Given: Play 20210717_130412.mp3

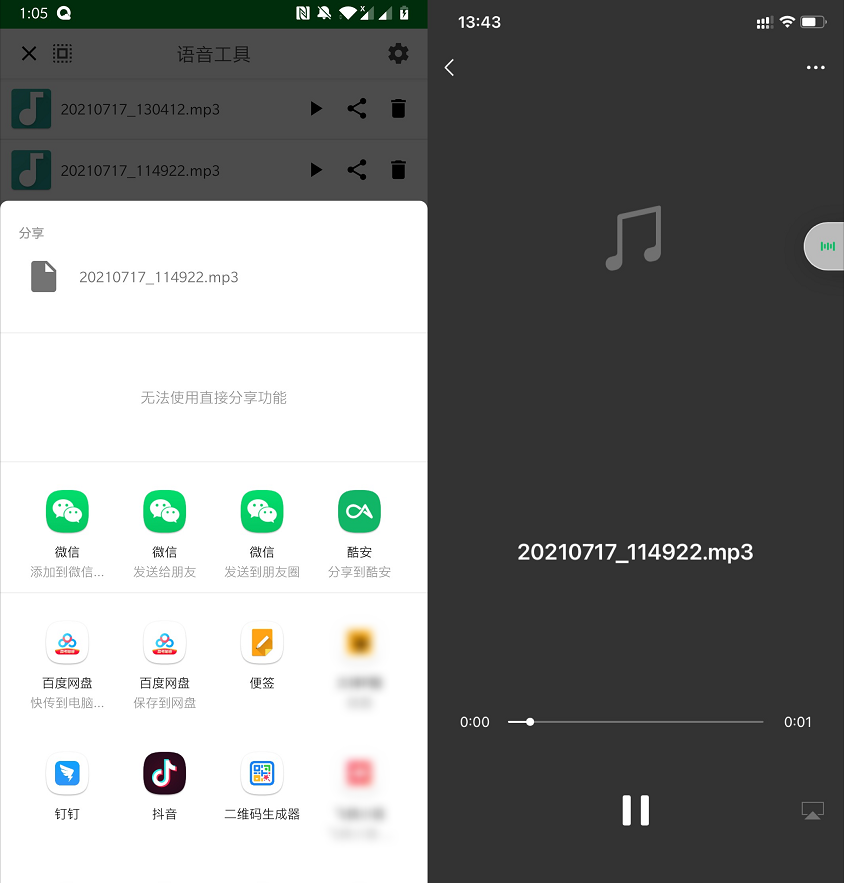Looking at the screenshot, I should click(x=316, y=109).
